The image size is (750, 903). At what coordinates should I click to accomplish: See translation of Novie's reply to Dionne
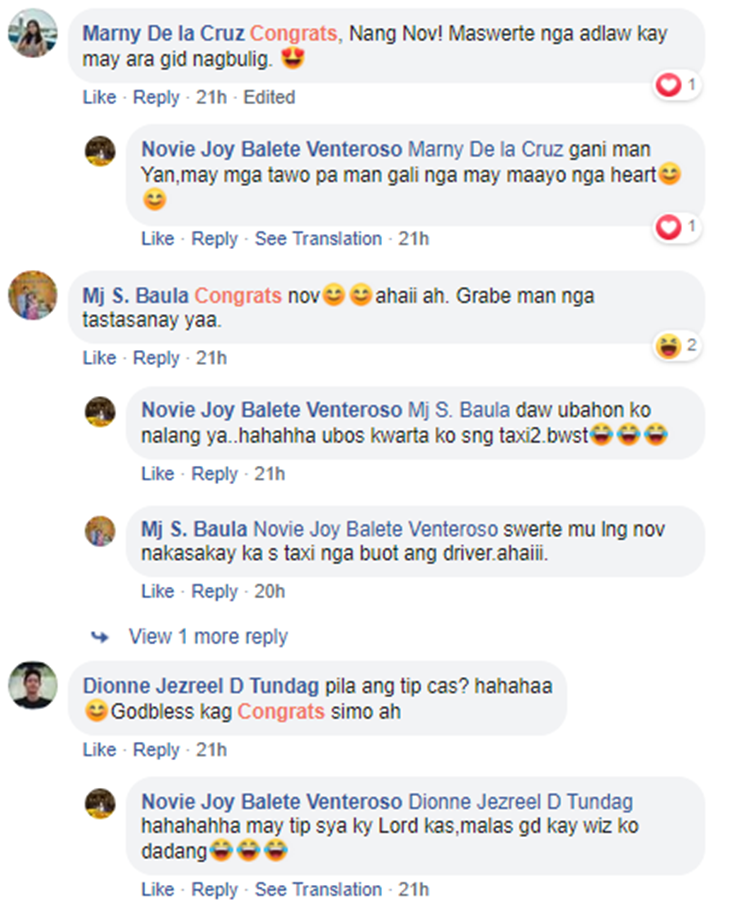point(318,888)
